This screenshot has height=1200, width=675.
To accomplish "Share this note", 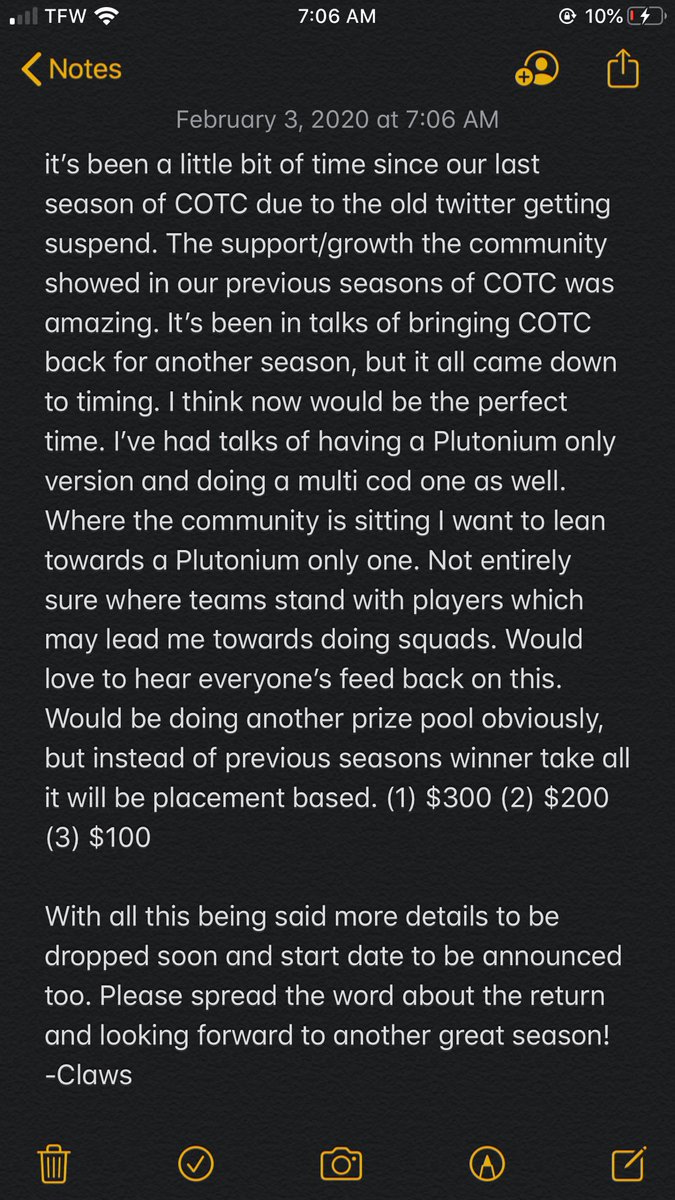I will (x=622, y=69).
